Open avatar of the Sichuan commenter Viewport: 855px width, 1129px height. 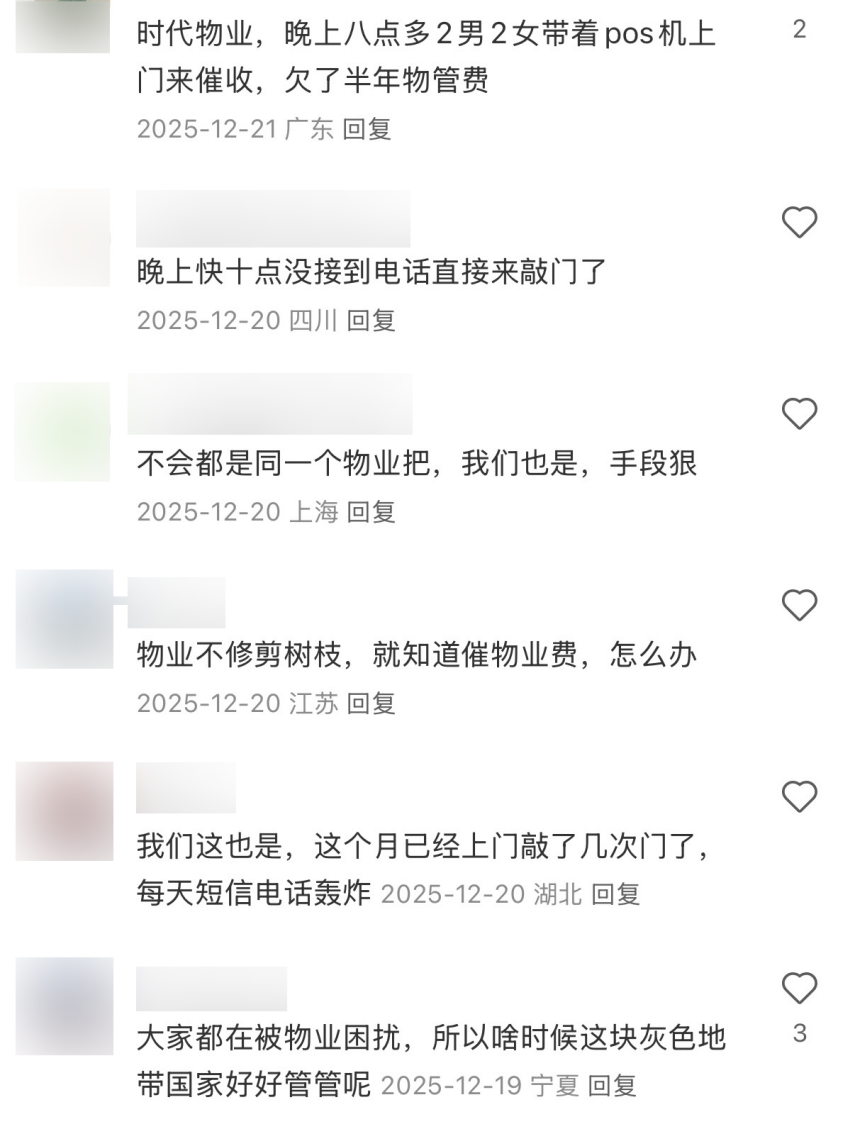64,238
